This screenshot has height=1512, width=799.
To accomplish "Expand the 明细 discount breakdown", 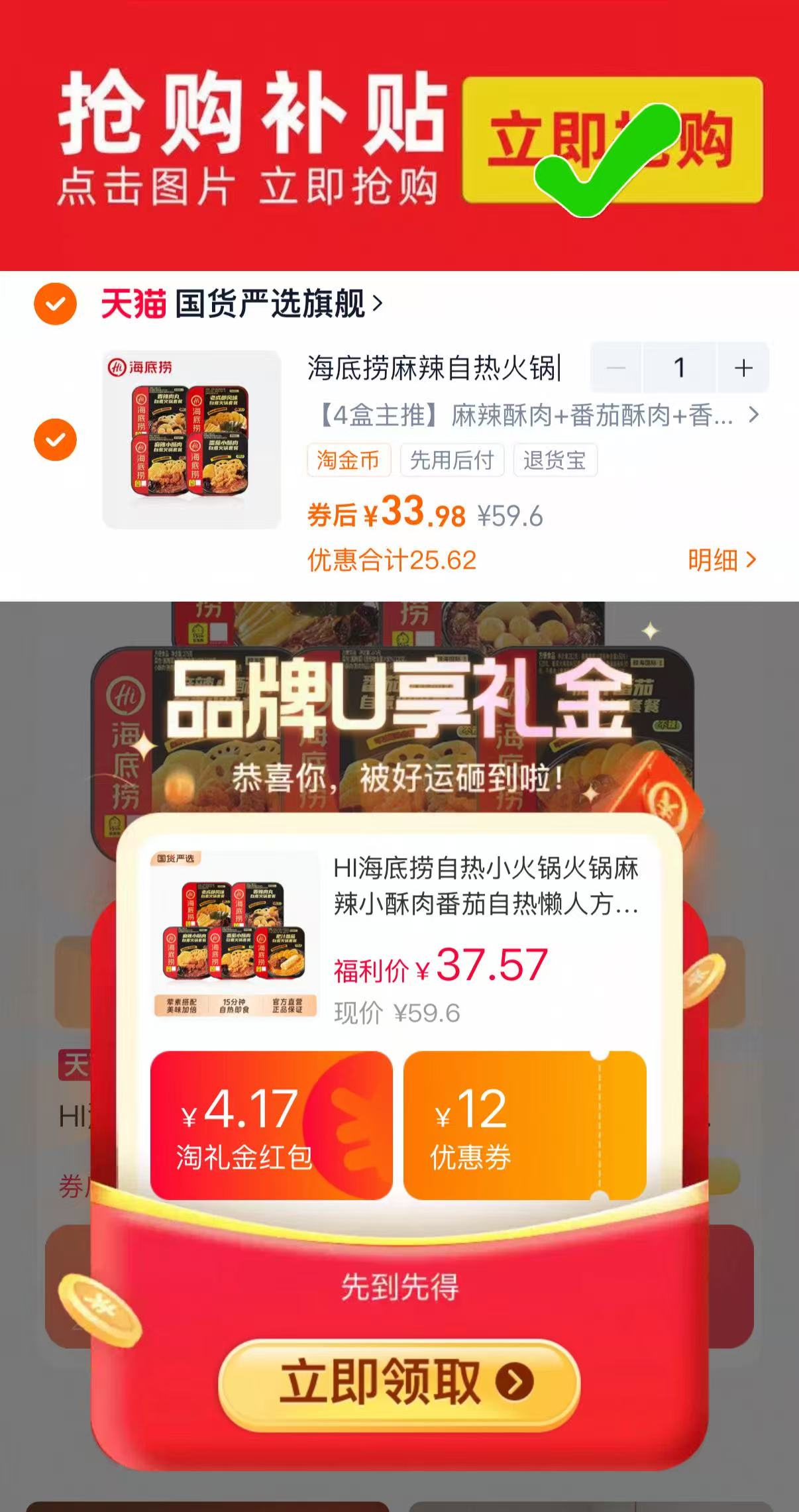I will tap(719, 560).
